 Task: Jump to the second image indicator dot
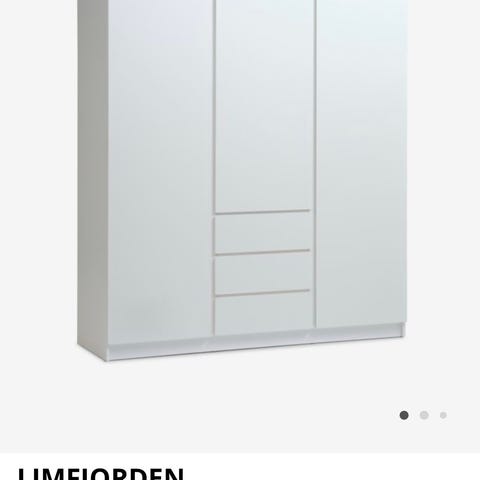tap(424, 415)
